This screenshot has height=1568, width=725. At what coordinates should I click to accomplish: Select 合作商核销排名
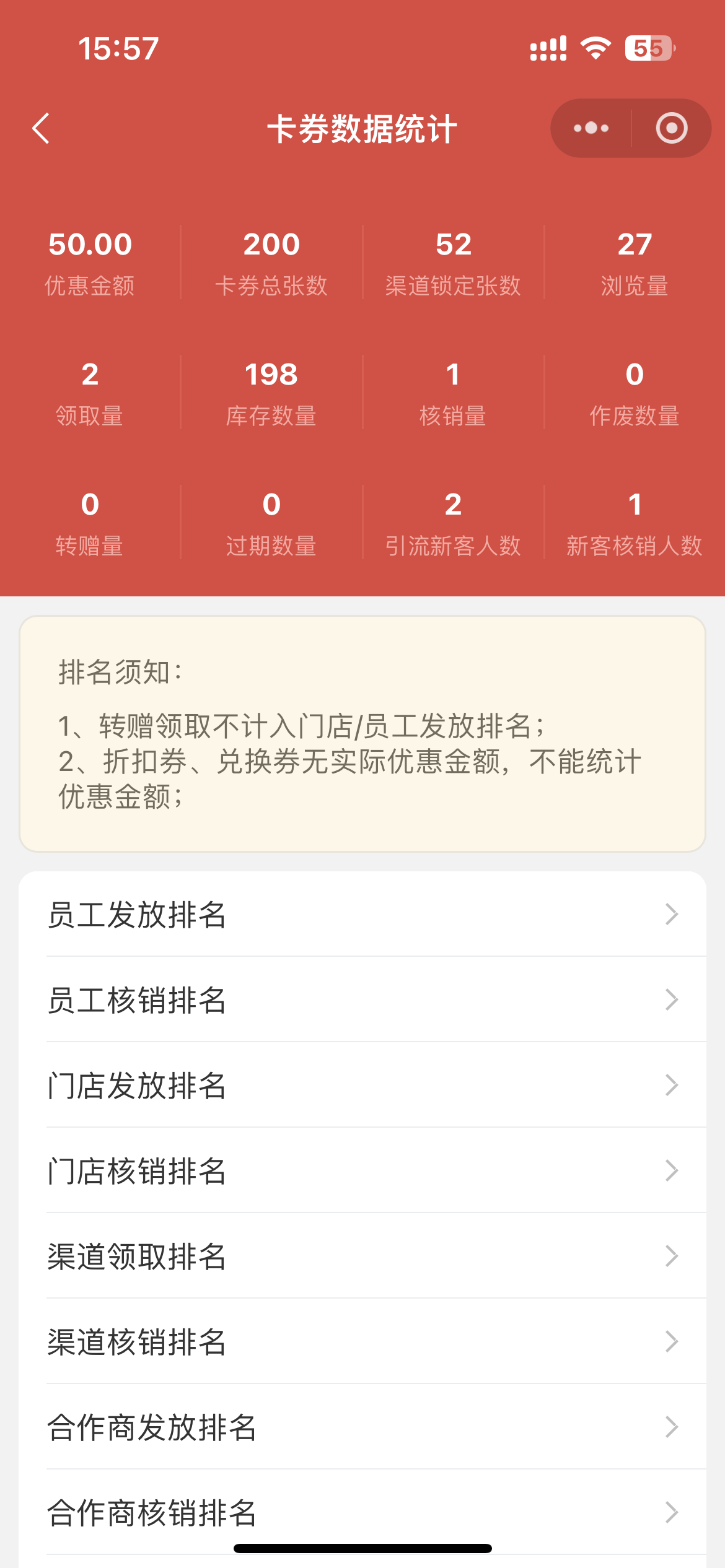pos(362,1512)
